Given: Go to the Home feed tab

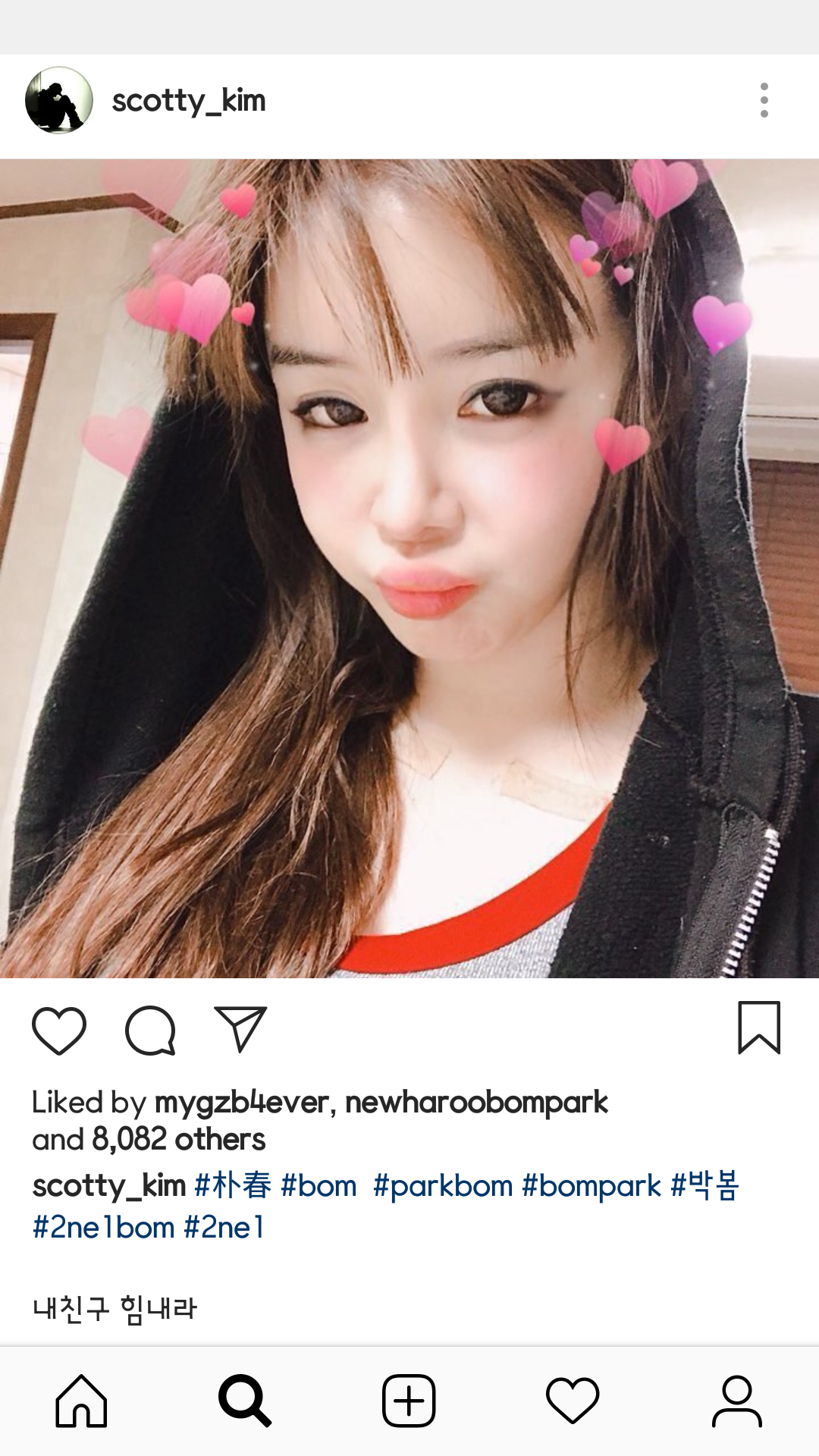Looking at the screenshot, I should pos(81,1401).
